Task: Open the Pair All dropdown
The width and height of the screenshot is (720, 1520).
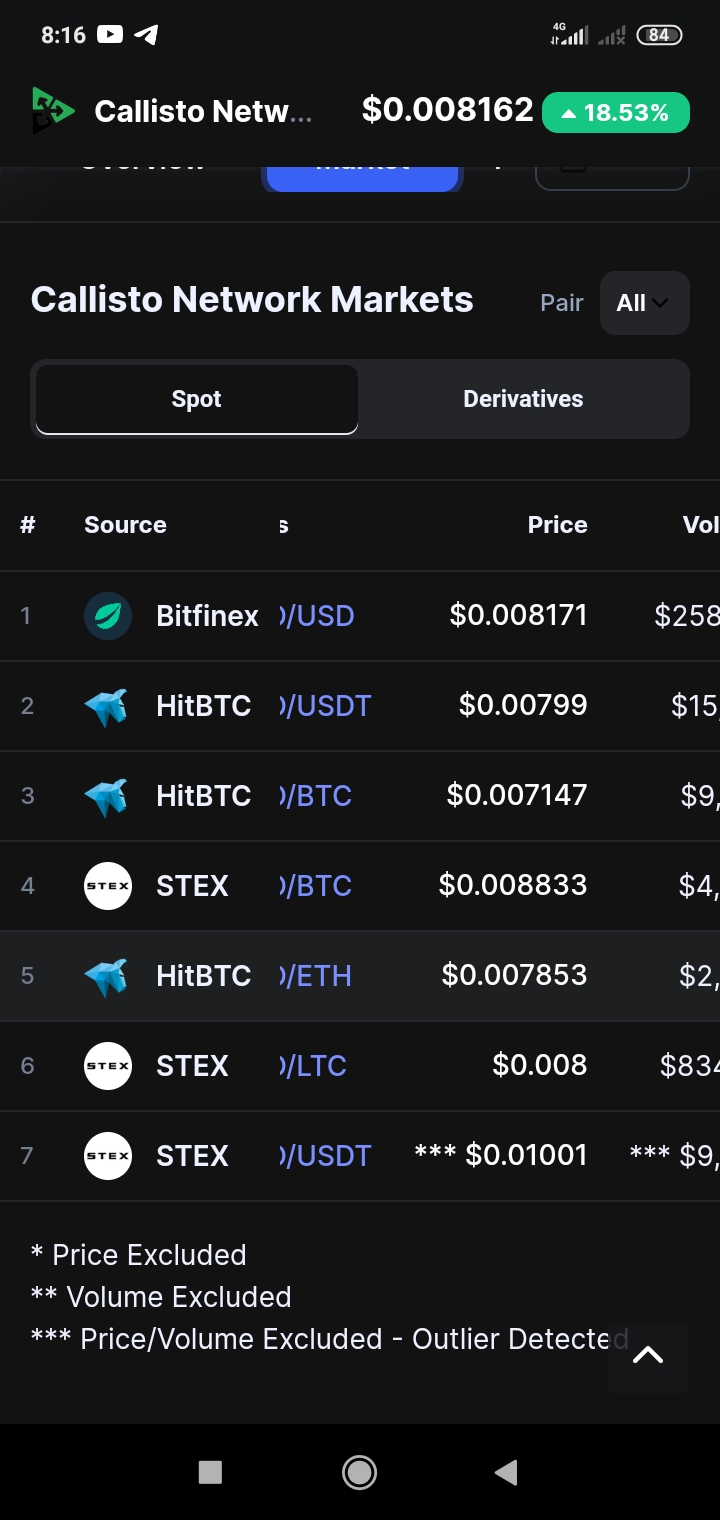Action: click(x=644, y=303)
